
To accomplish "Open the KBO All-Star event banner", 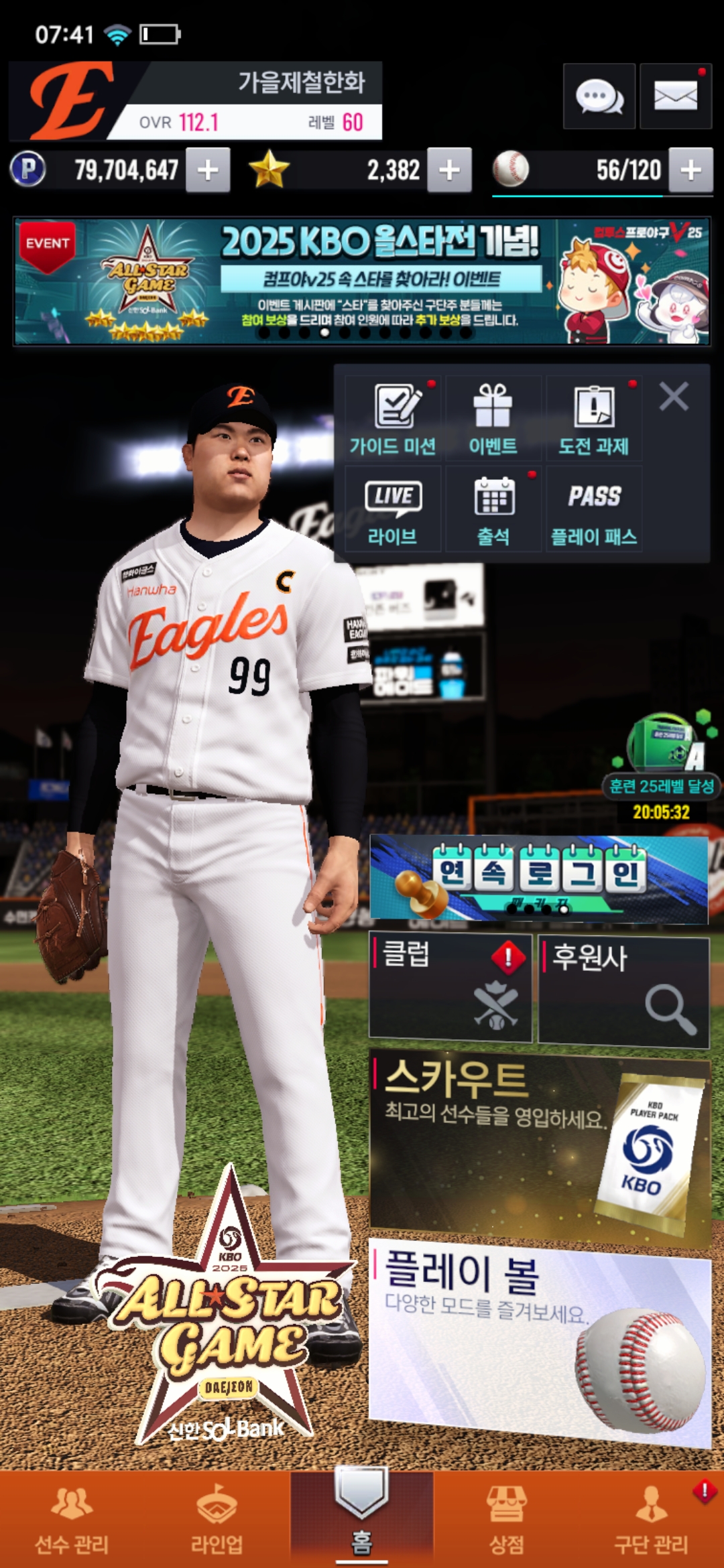I will (x=362, y=281).
